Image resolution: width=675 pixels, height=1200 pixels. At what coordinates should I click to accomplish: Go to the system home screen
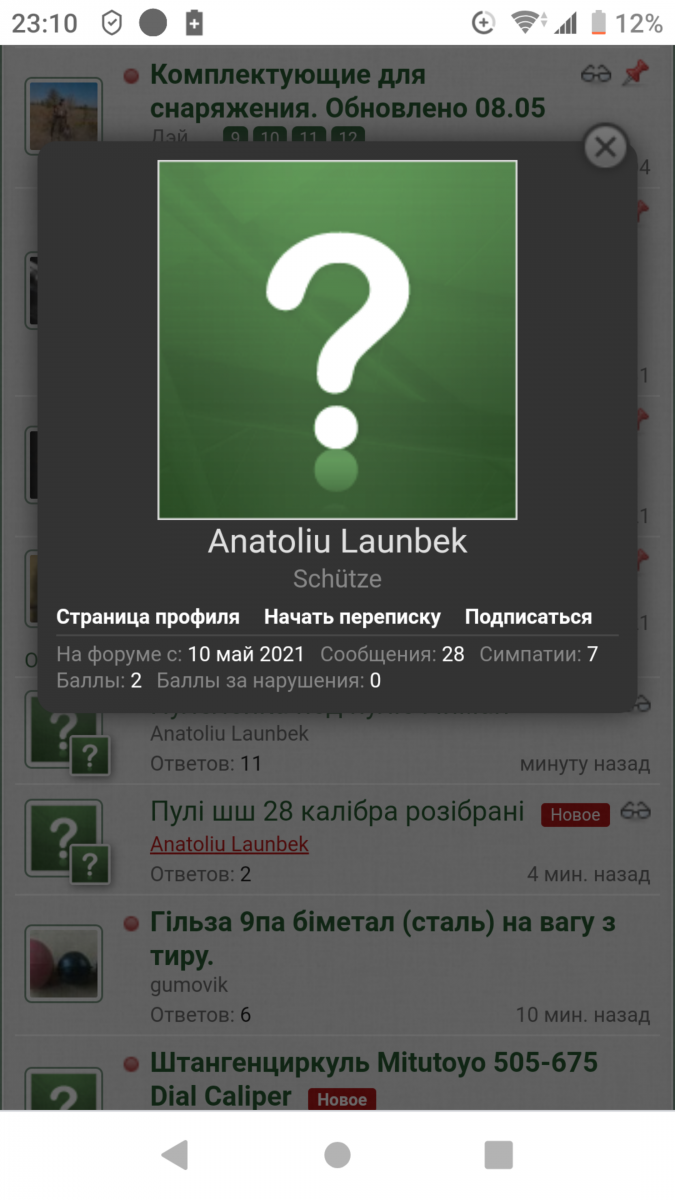click(337, 1155)
